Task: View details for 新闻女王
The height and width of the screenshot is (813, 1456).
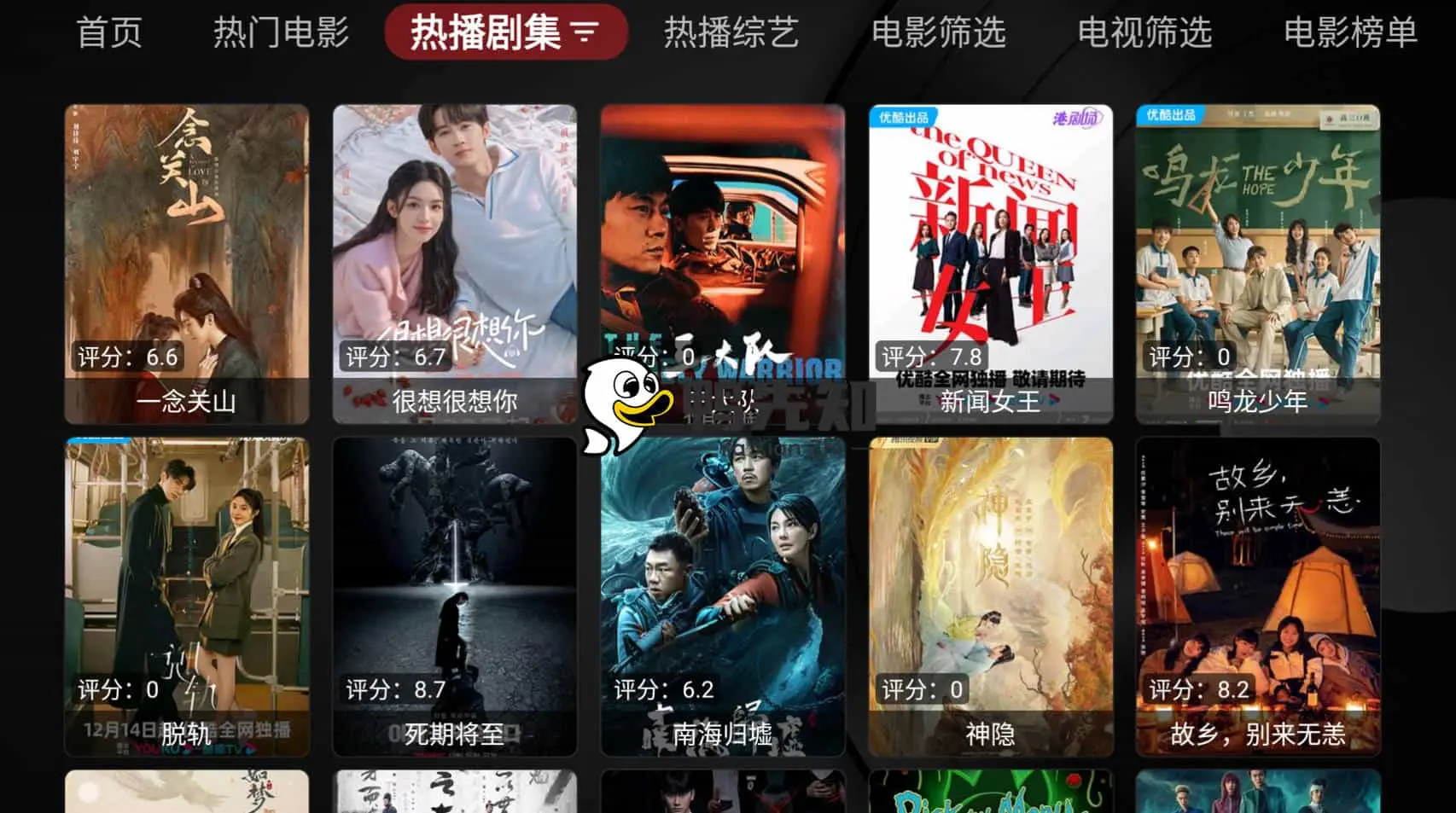Action: pyautogui.click(x=990, y=264)
